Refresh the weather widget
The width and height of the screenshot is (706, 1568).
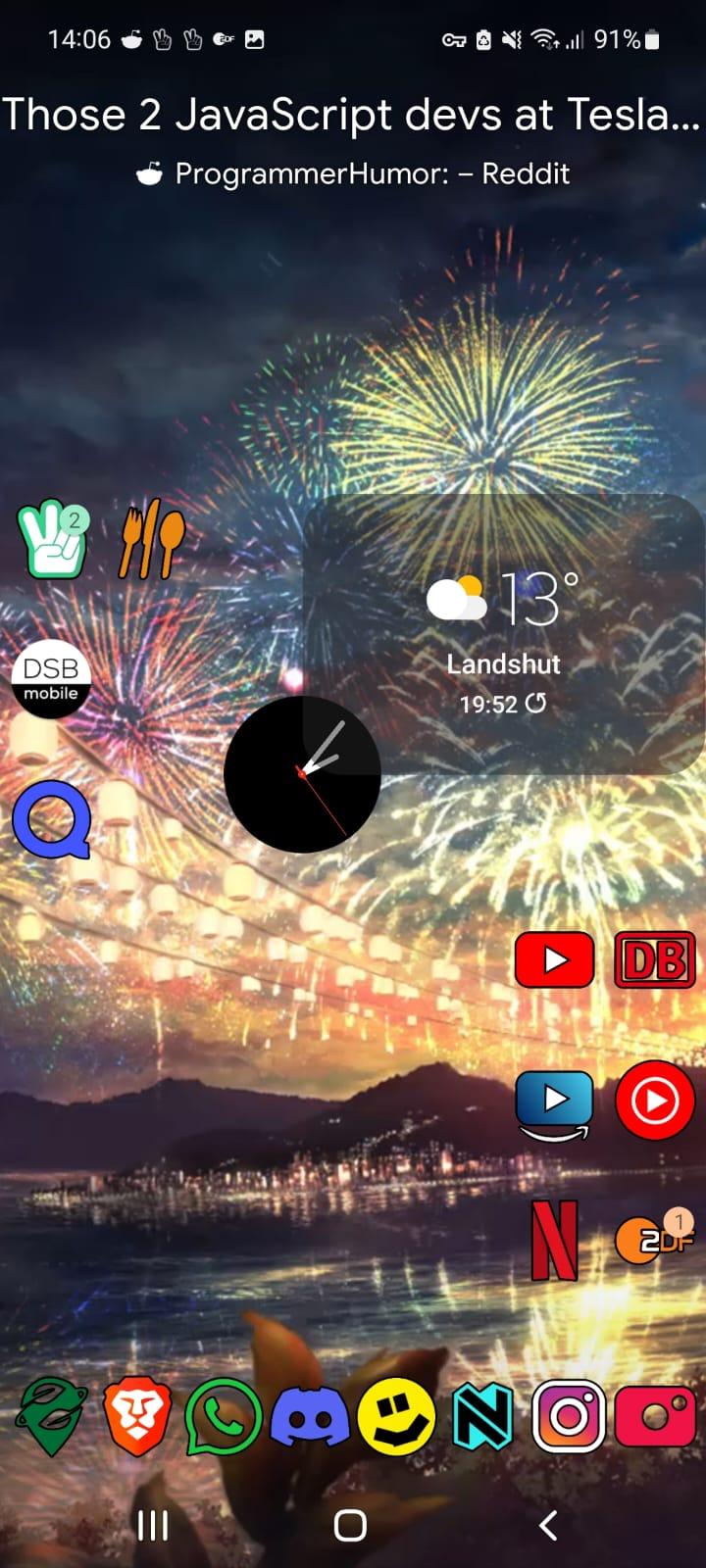point(536,704)
